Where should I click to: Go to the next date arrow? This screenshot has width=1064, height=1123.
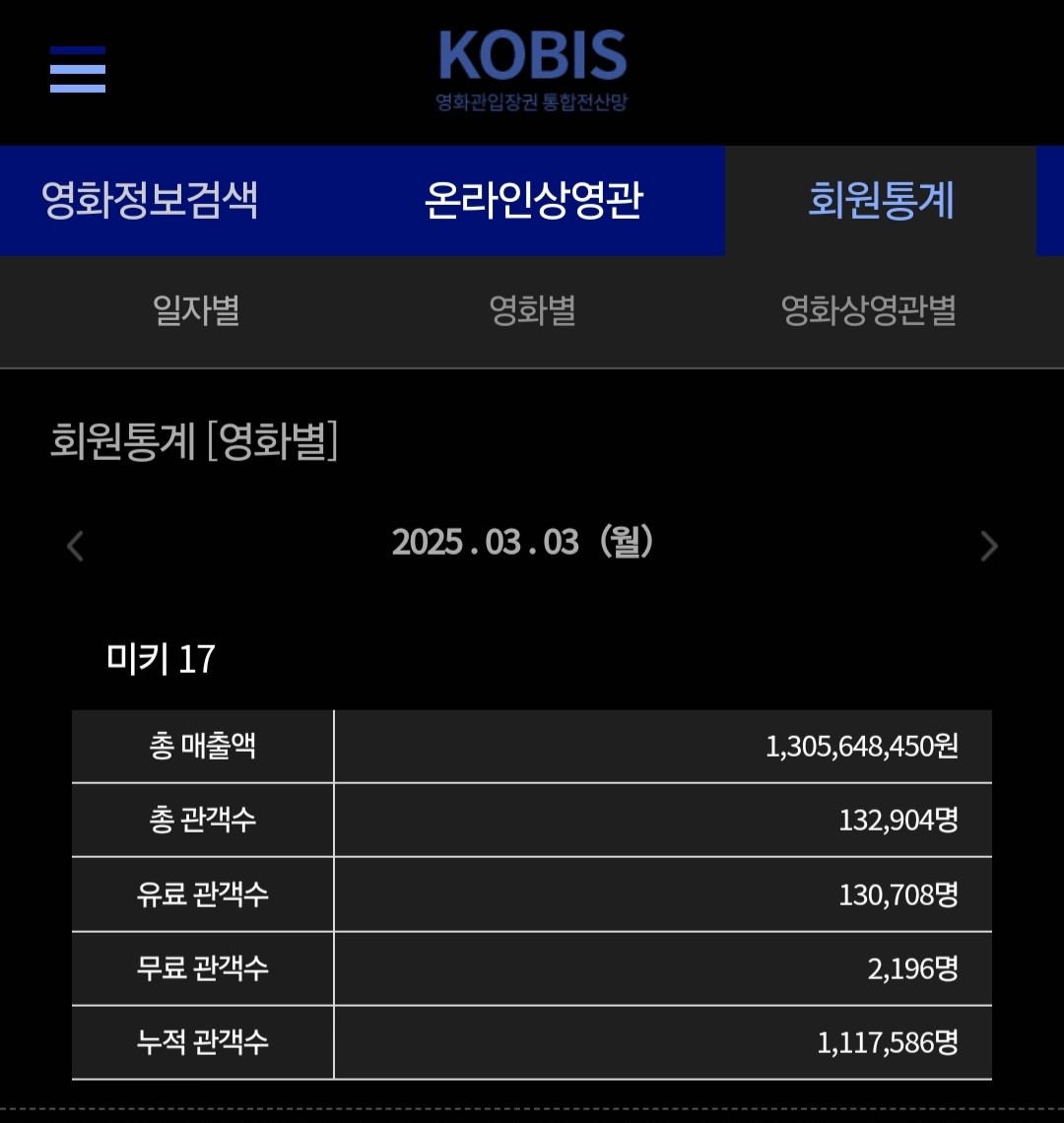click(x=989, y=545)
